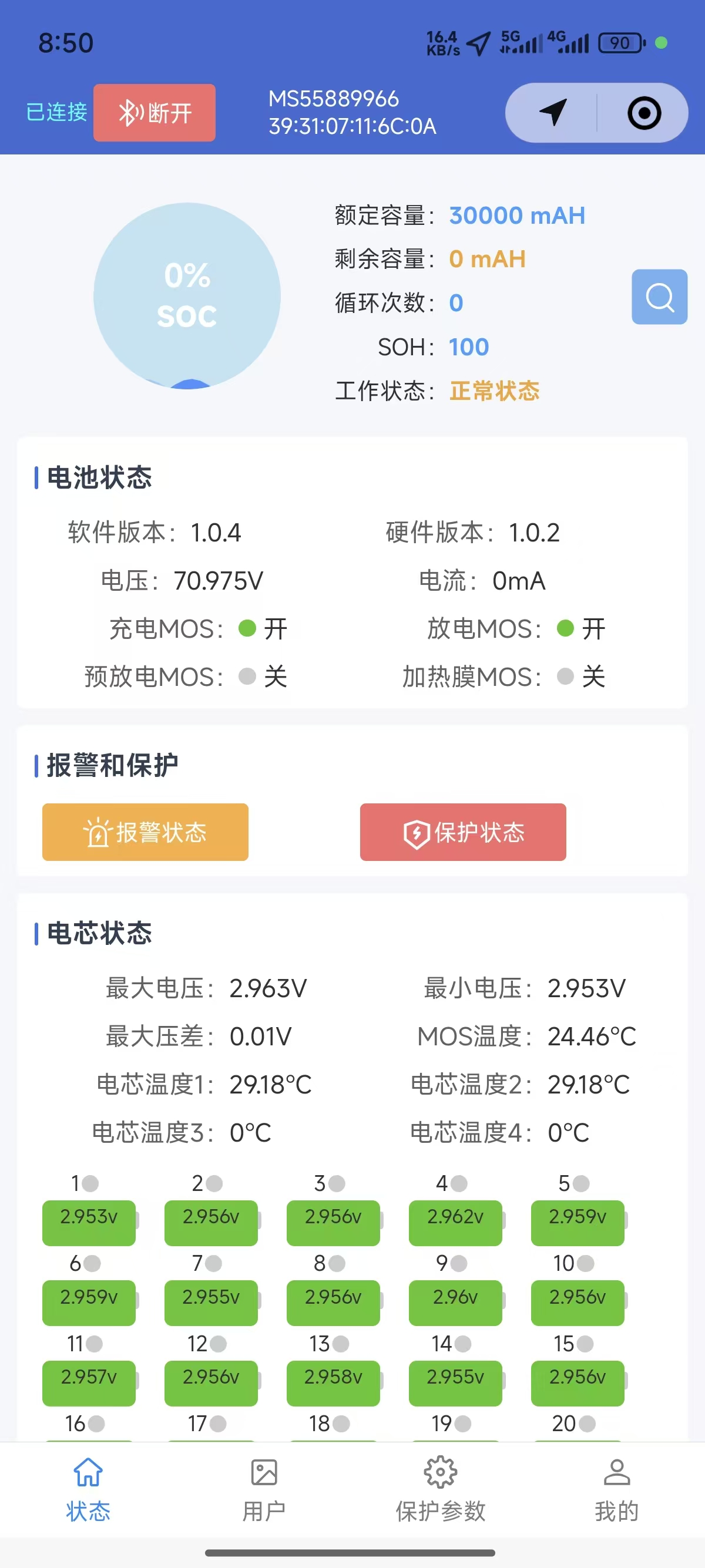Viewport: 705px width, 1568px height.
Task: Go to the 我的 tab
Action: [x=616, y=1489]
